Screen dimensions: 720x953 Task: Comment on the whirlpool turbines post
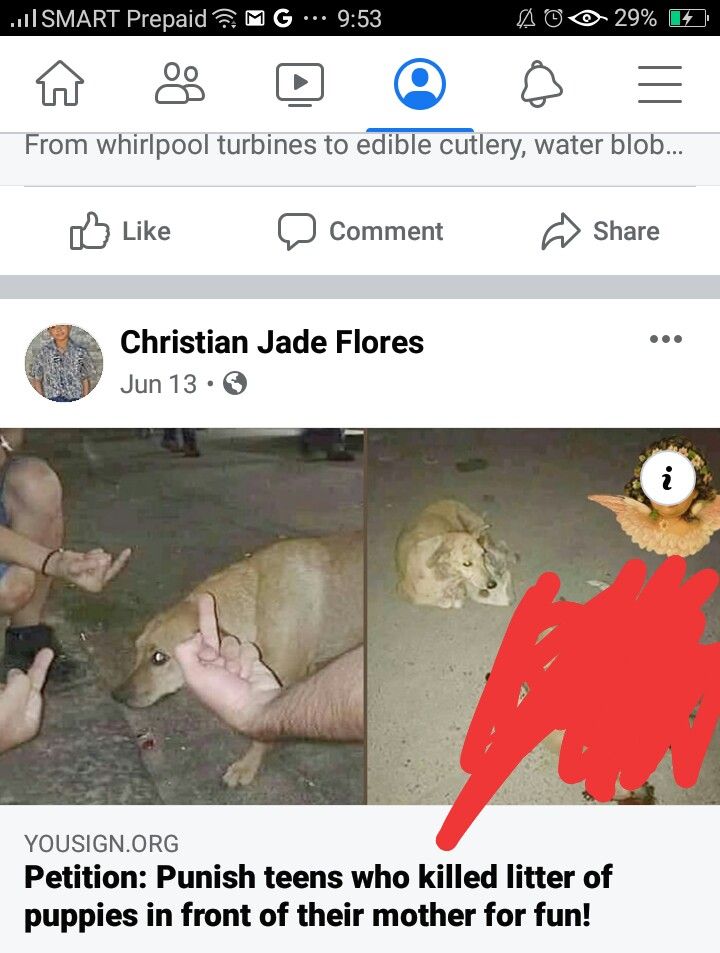point(360,231)
